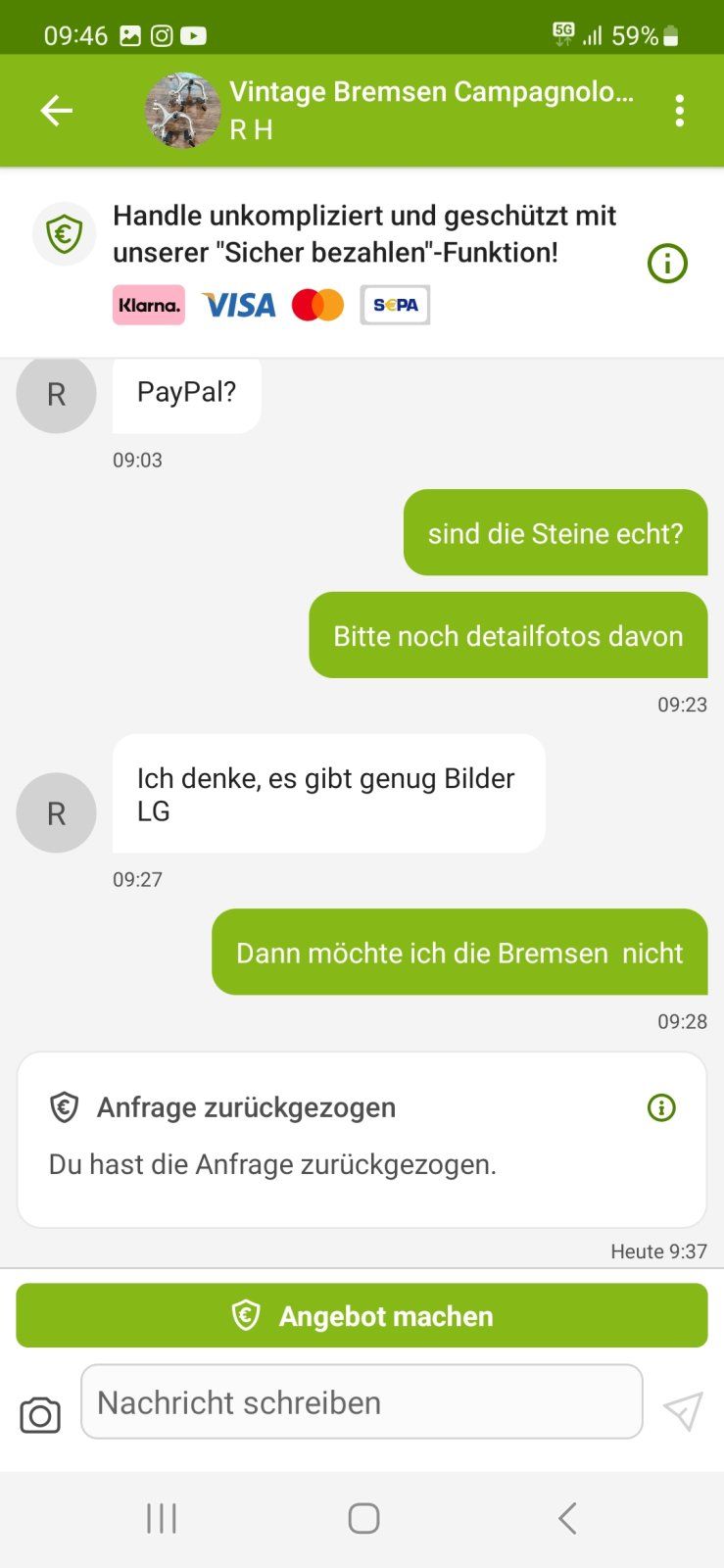Screen dimensions: 724x1568
Task: Tap the shield icon next to the payment info
Action: [x=65, y=233]
